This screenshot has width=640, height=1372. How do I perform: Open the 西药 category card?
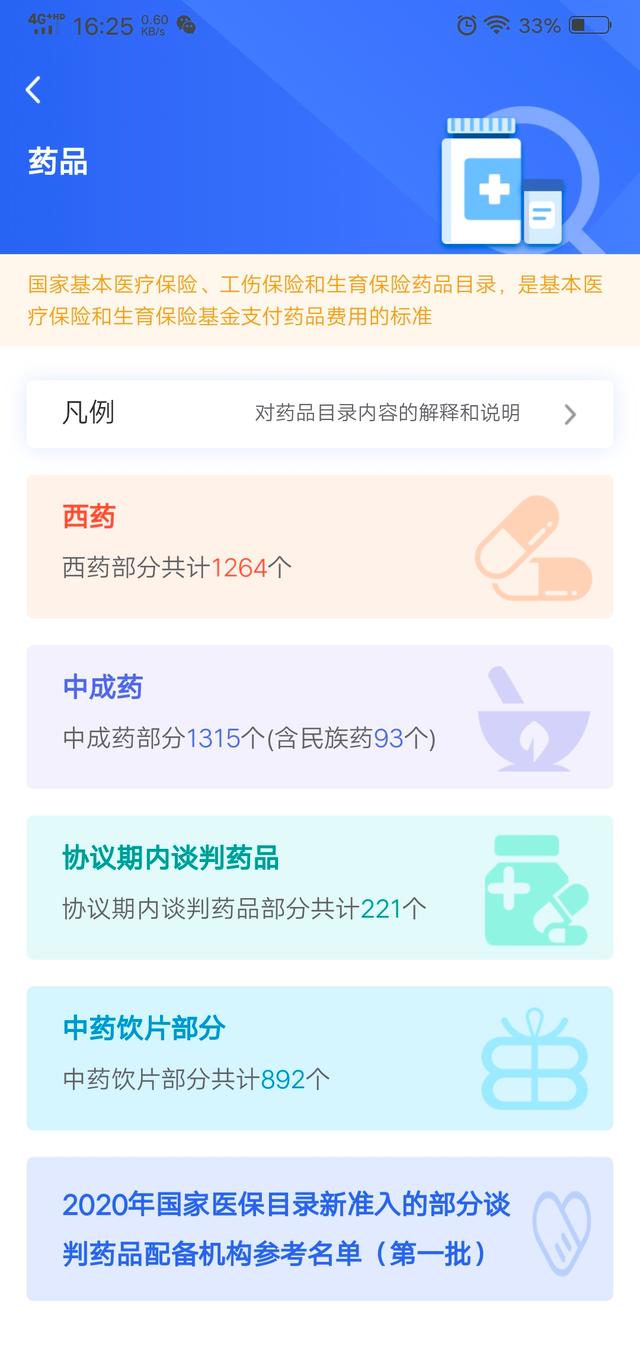[319, 546]
